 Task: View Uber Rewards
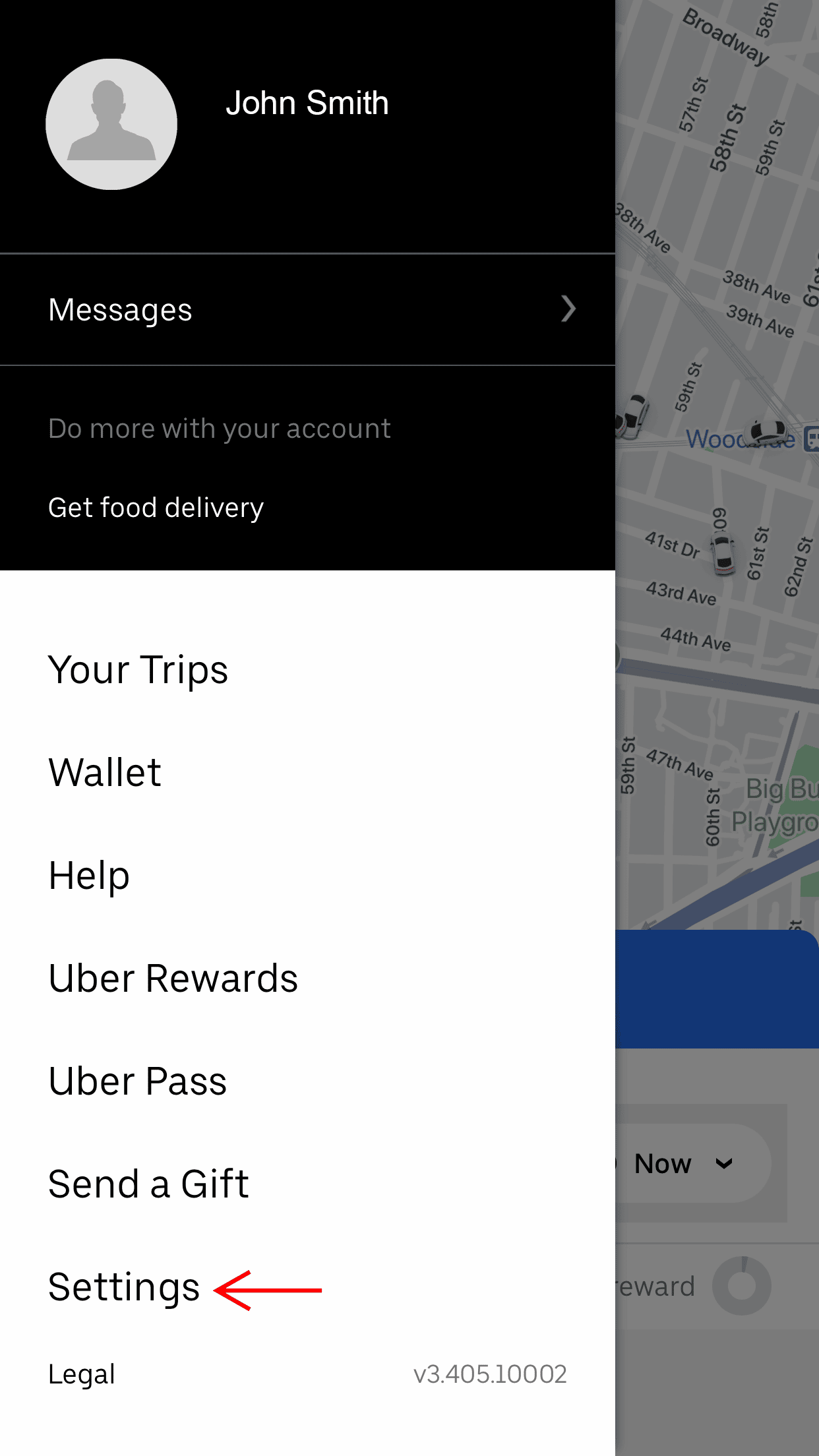point(173,979)
